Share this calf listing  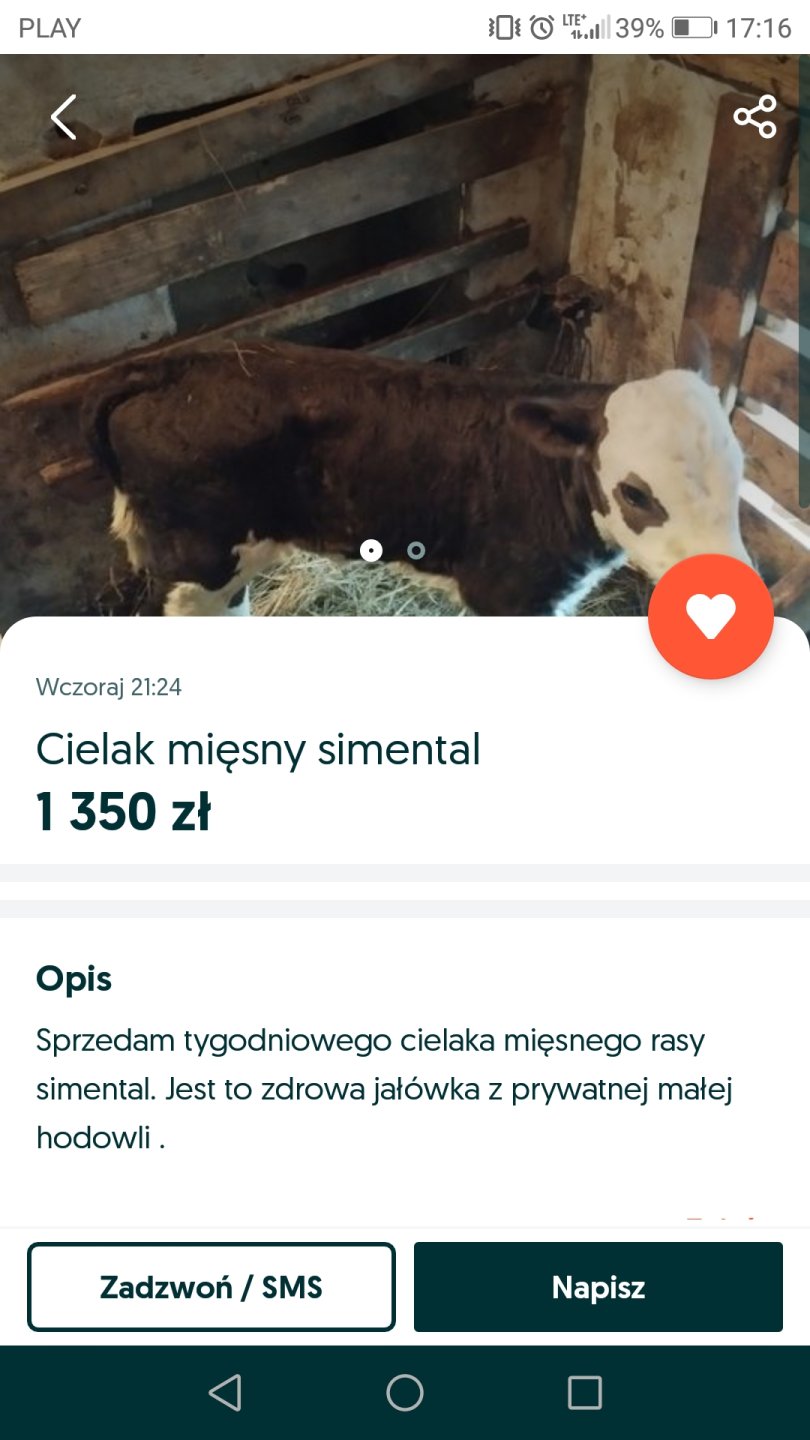[755, 117]
